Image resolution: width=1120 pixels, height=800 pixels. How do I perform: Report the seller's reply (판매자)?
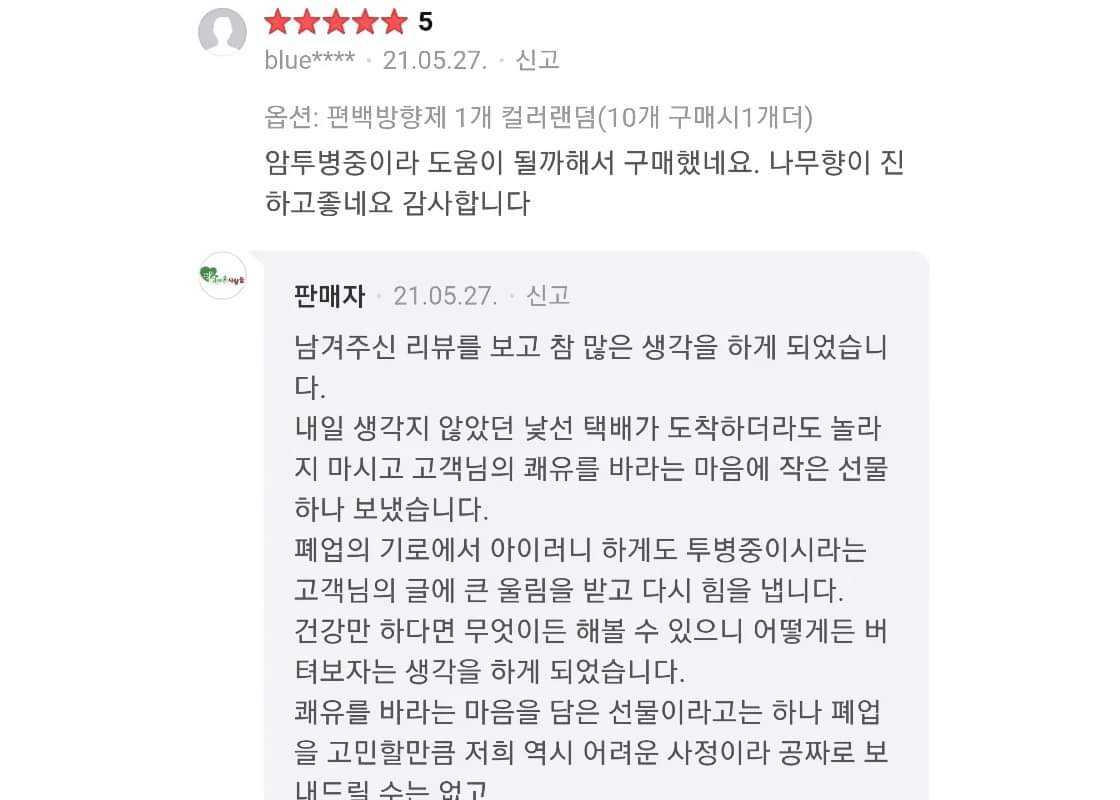coord(548,296)
